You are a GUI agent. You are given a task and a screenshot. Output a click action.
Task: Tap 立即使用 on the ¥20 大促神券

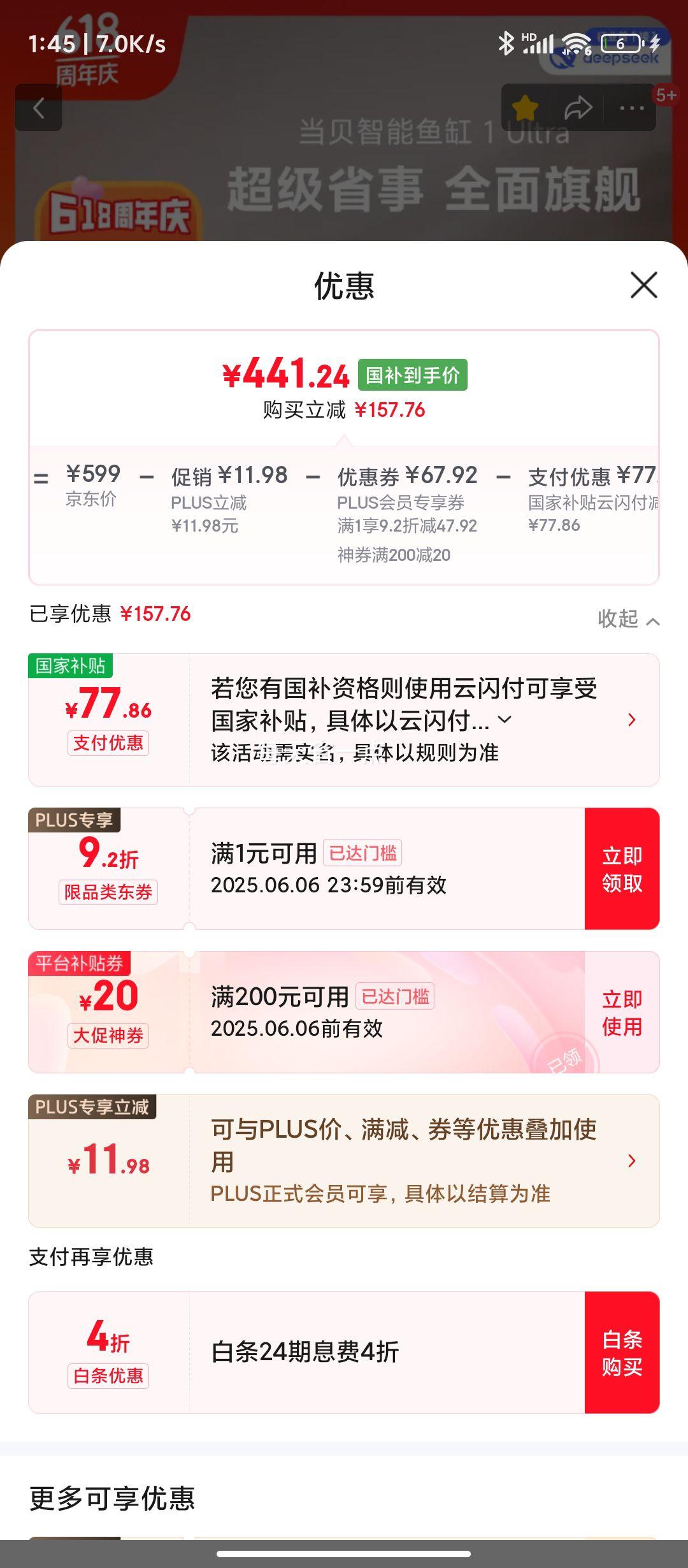click(x=622, y=1012)
